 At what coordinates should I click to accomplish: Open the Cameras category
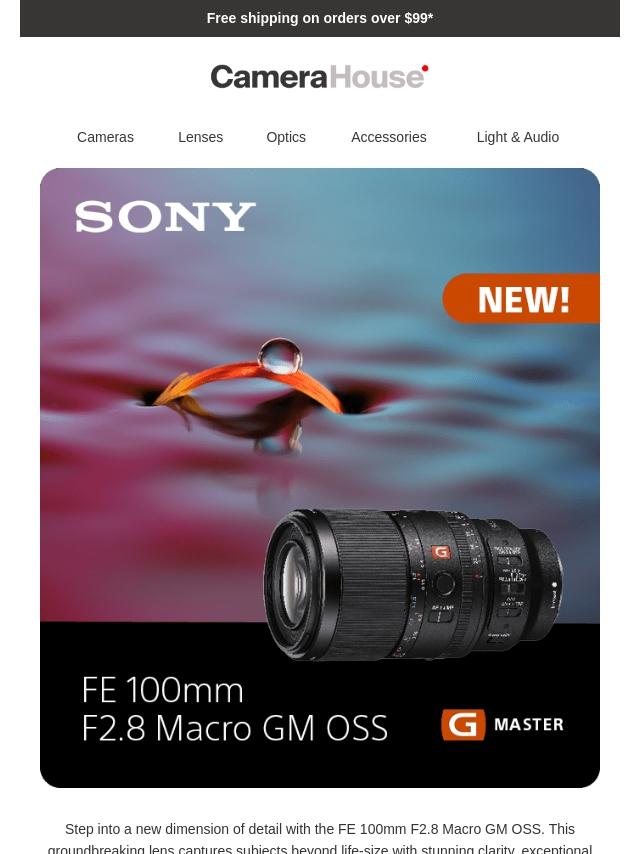105,137
